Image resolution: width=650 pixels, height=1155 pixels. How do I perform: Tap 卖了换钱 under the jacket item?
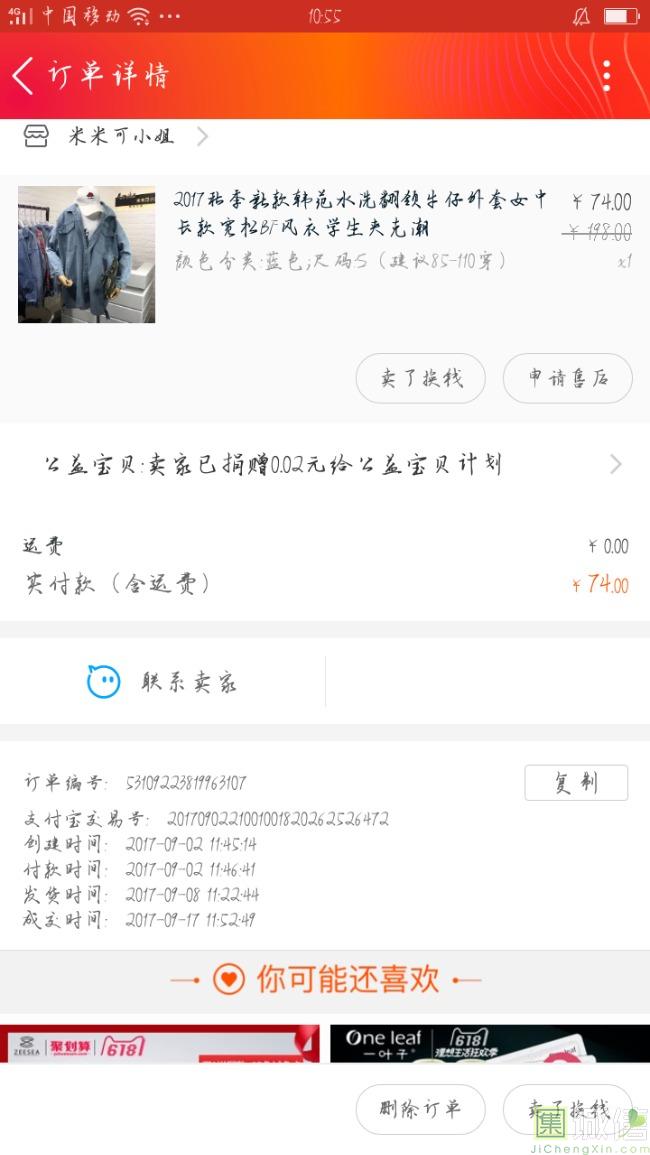tap(421, 378)
